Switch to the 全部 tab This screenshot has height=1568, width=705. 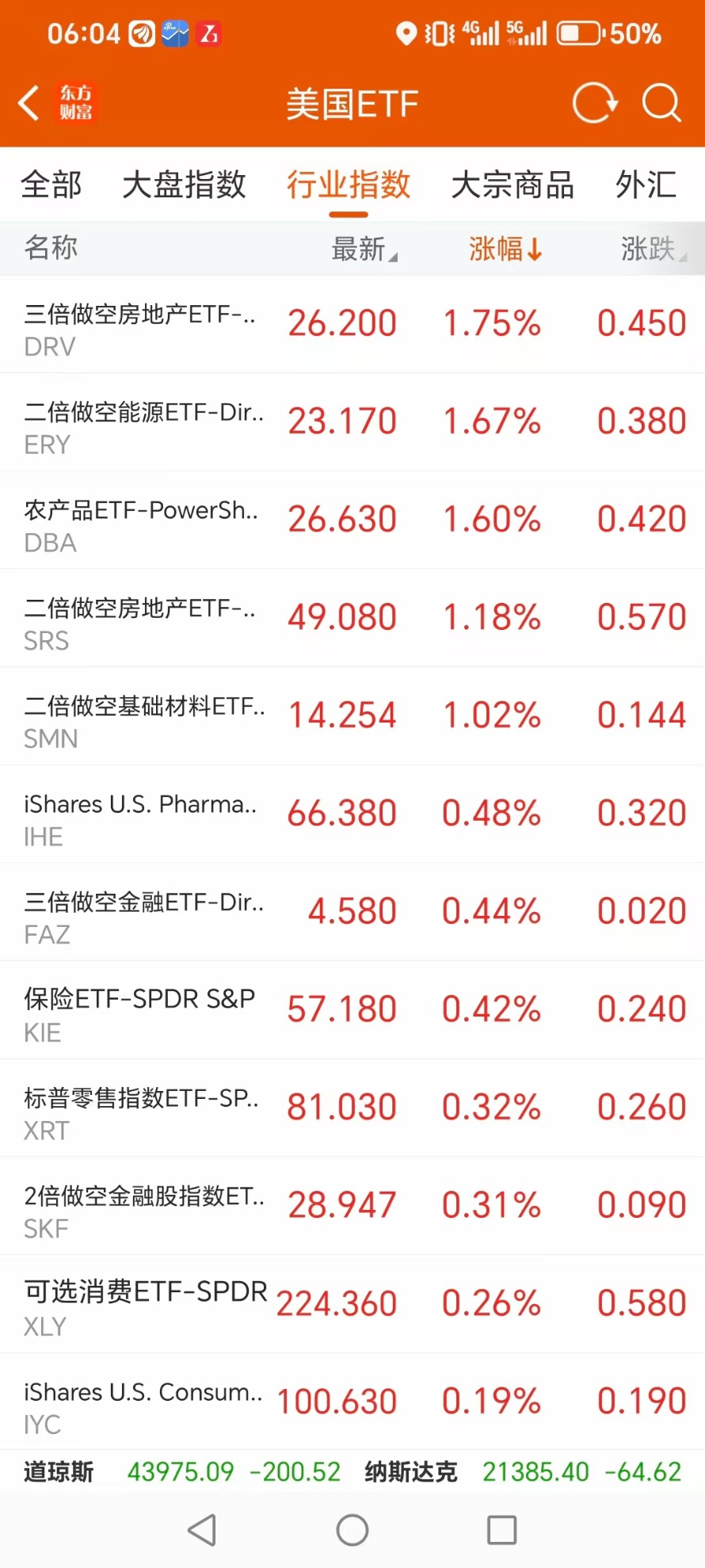[x=51, y=185]
